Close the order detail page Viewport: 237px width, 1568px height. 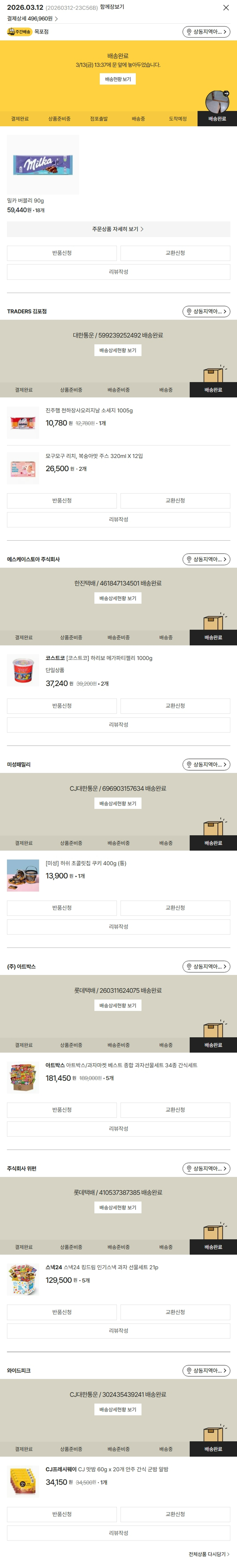tap(226, 8)
